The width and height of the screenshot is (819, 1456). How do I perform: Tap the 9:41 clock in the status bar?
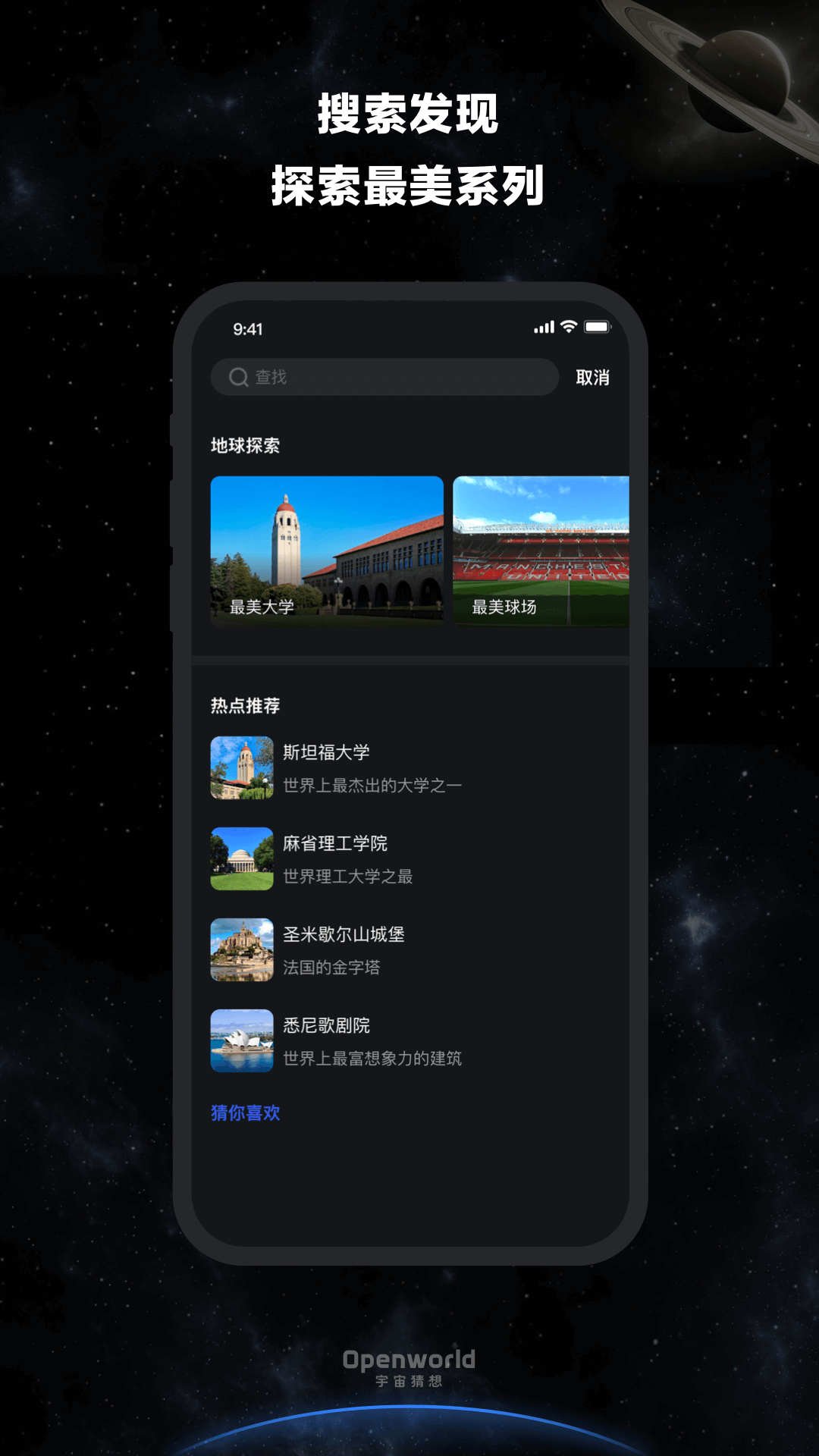pyautogui.click(x=246, y=329)
